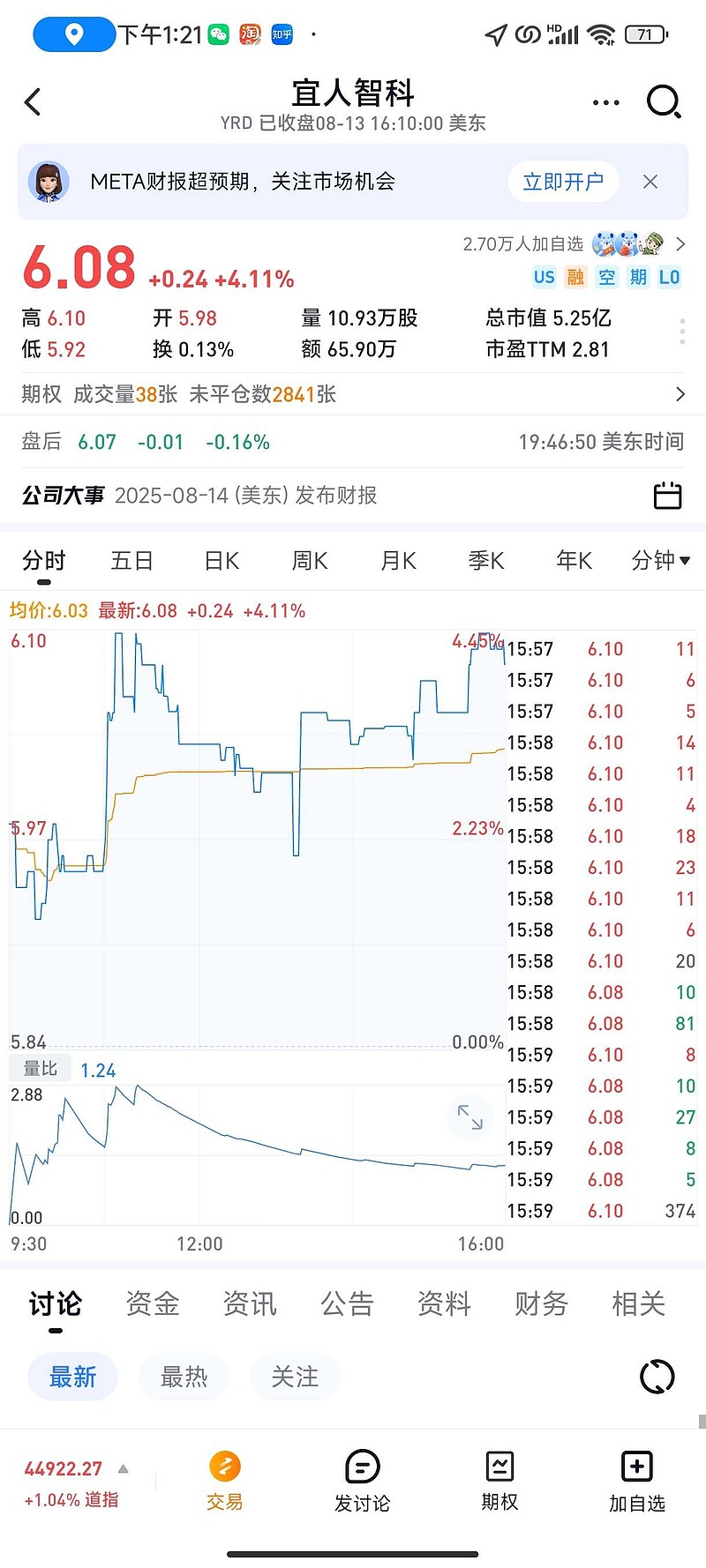Open the 分钟 interval dropdown
The height and width of the screenshot is (1568, 706).
tap(660, 561)
